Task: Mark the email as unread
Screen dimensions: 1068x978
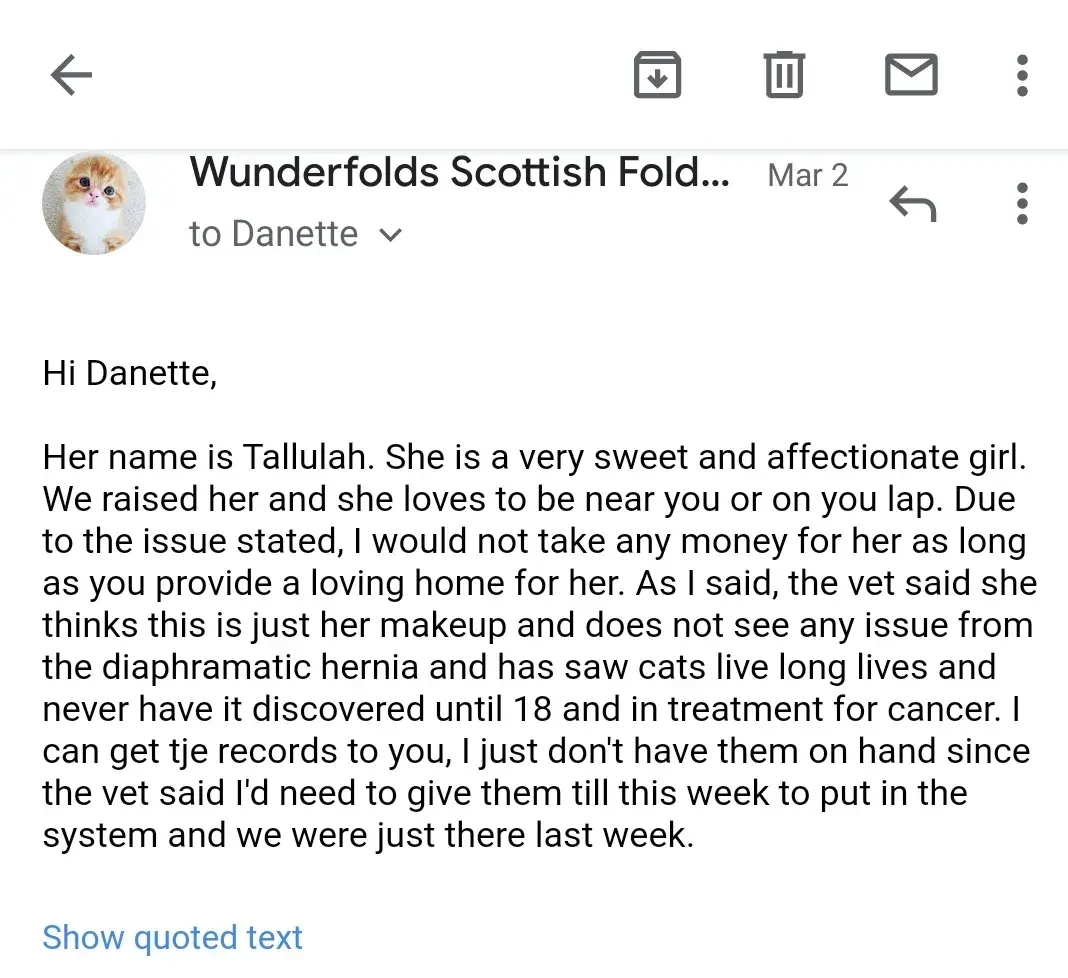Action: click(x=911, y=75)
